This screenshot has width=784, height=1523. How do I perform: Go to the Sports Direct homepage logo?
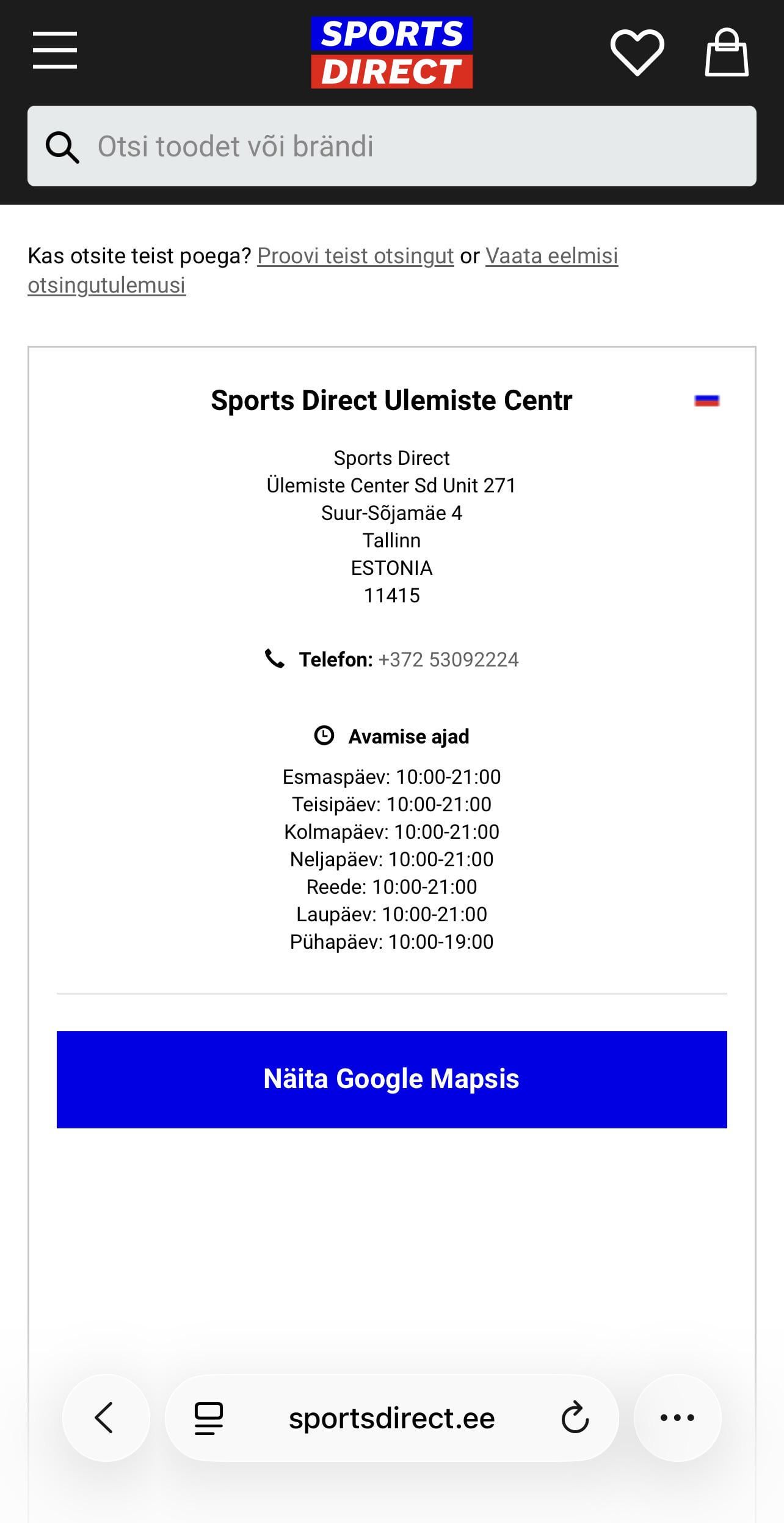[x=391, y=53]
